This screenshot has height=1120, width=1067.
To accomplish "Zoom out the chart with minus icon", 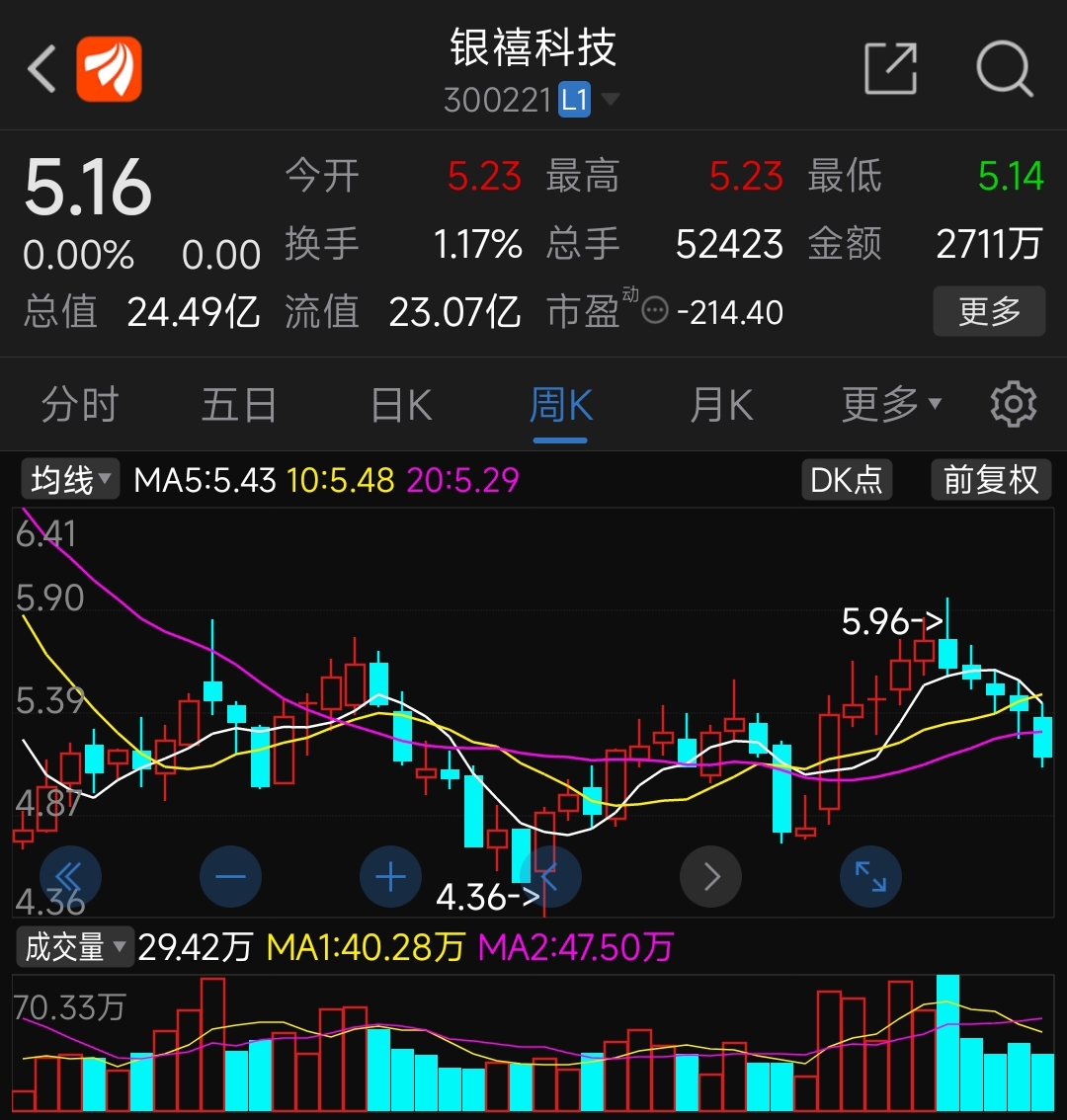I will (x=230, y=876).
